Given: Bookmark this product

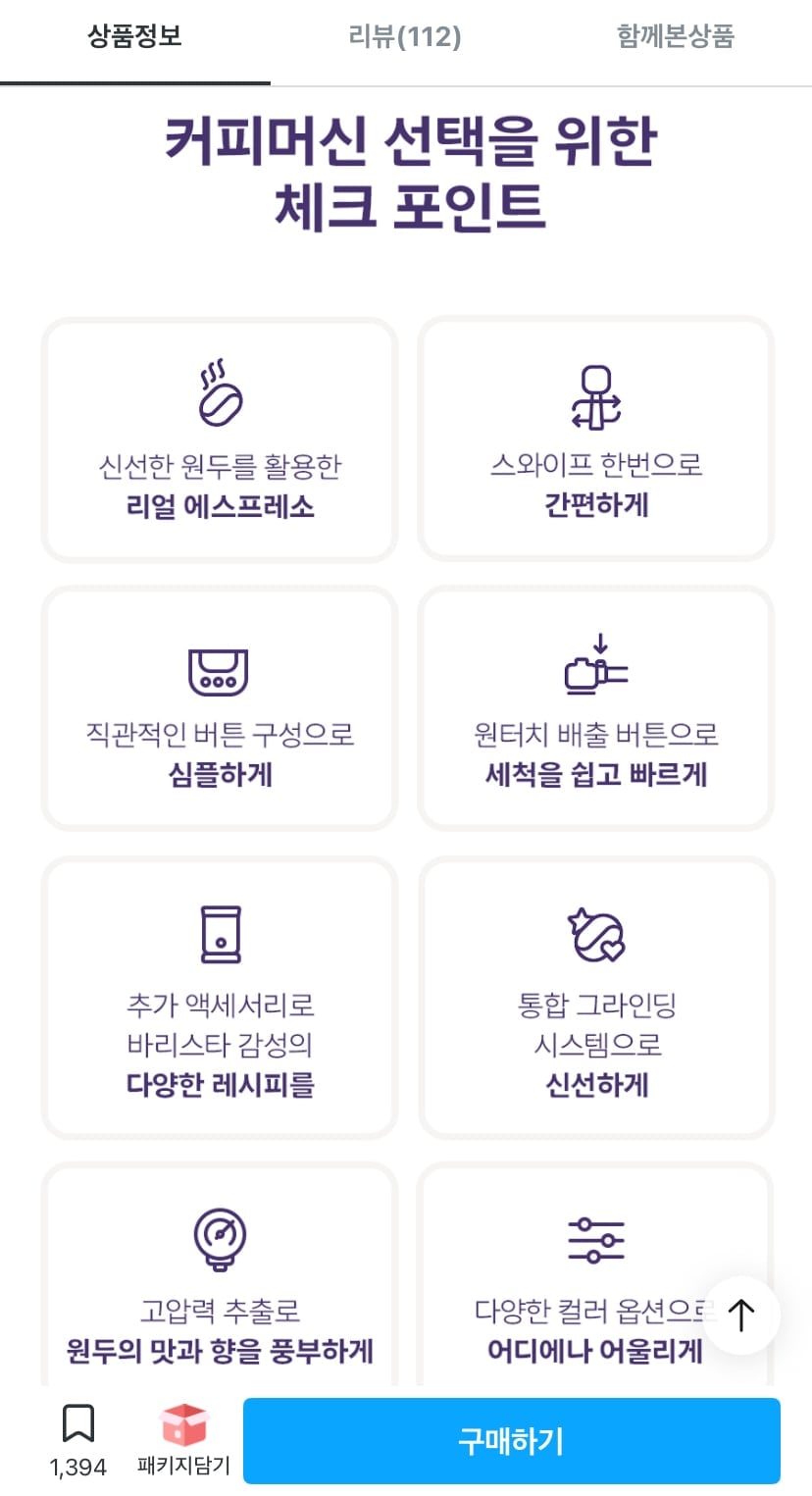Looking at the screenshot, I should (77, 1428).
